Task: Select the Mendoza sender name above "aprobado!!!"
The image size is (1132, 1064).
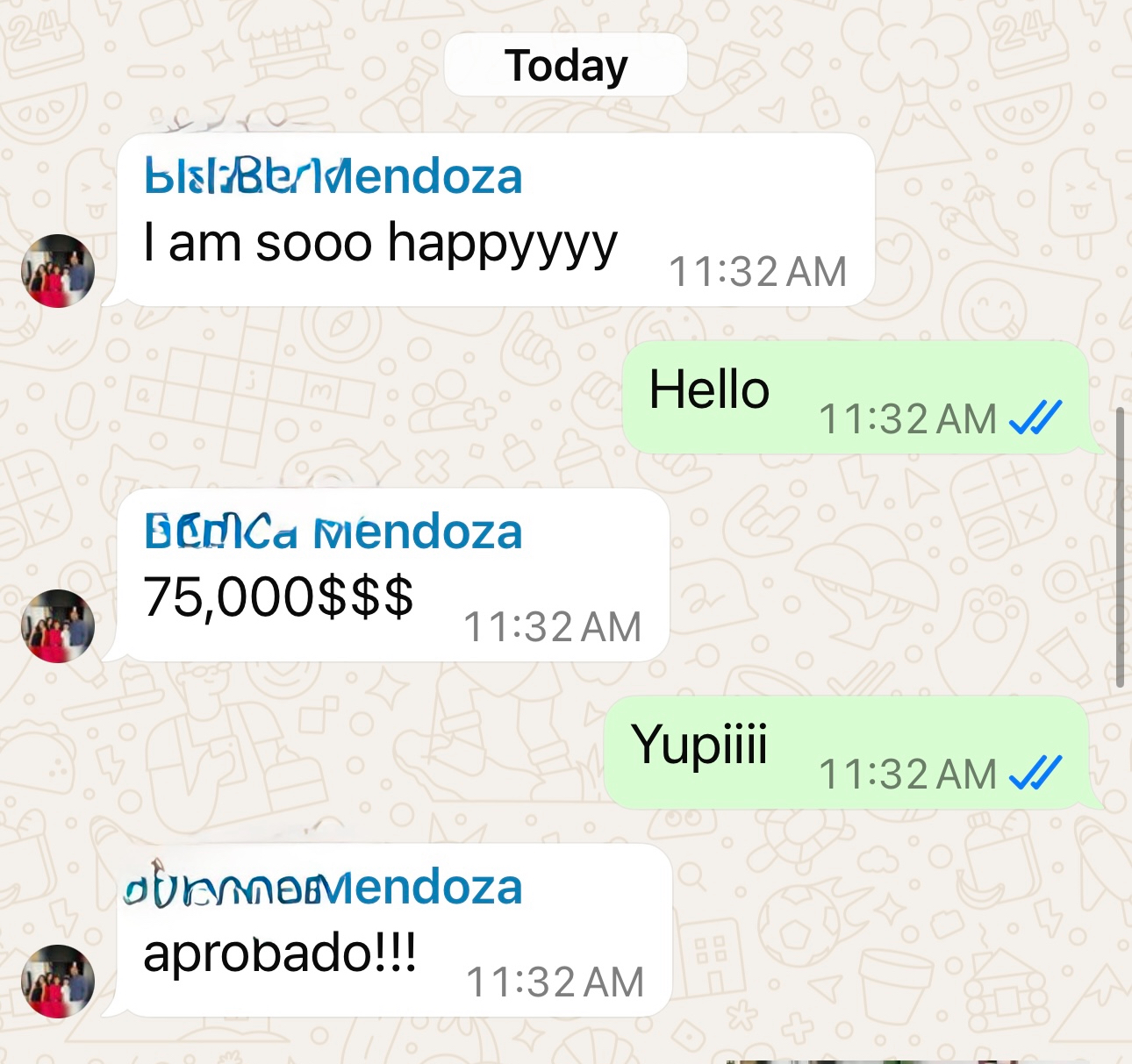Action: 325,887
